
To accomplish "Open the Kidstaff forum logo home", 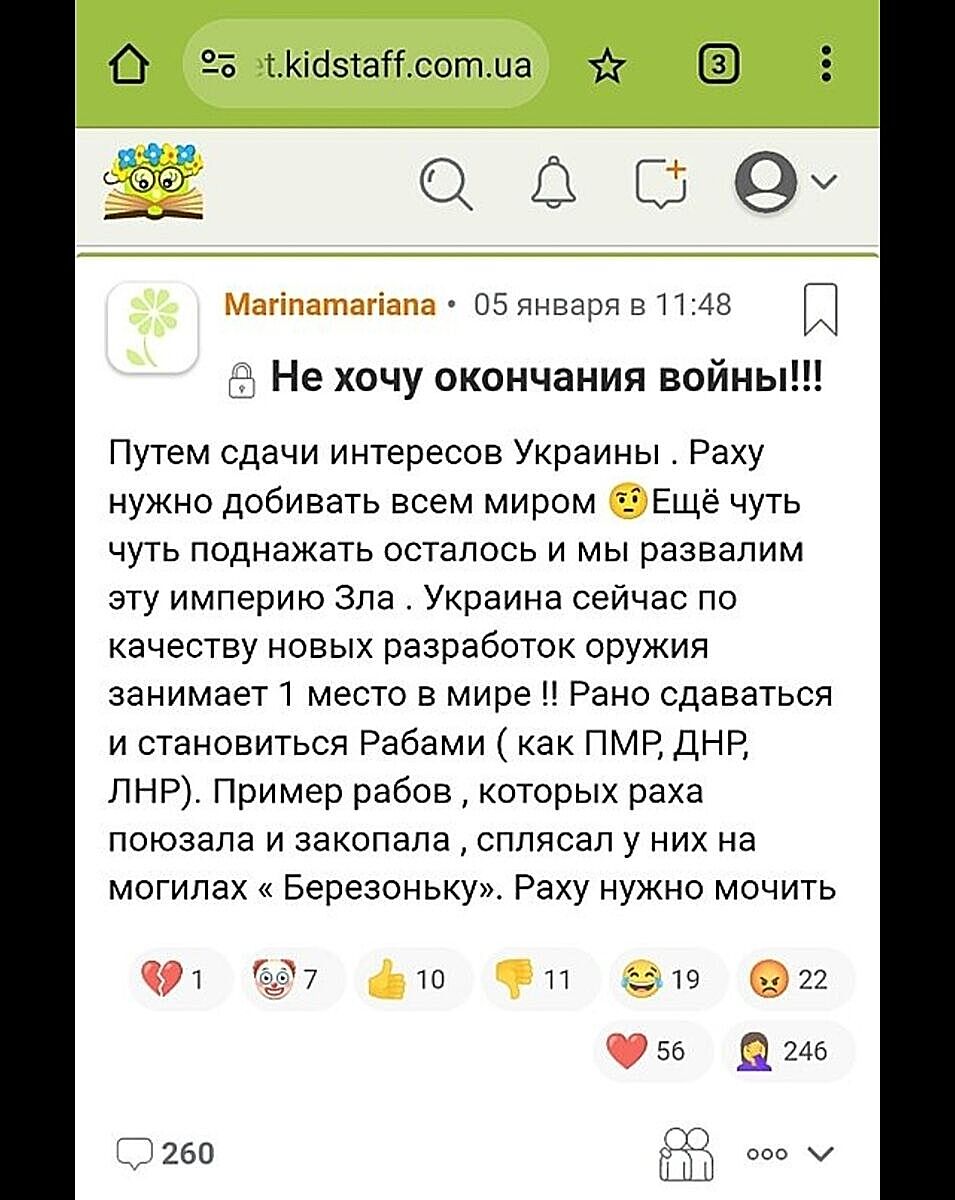I will [x=154, y=182].
